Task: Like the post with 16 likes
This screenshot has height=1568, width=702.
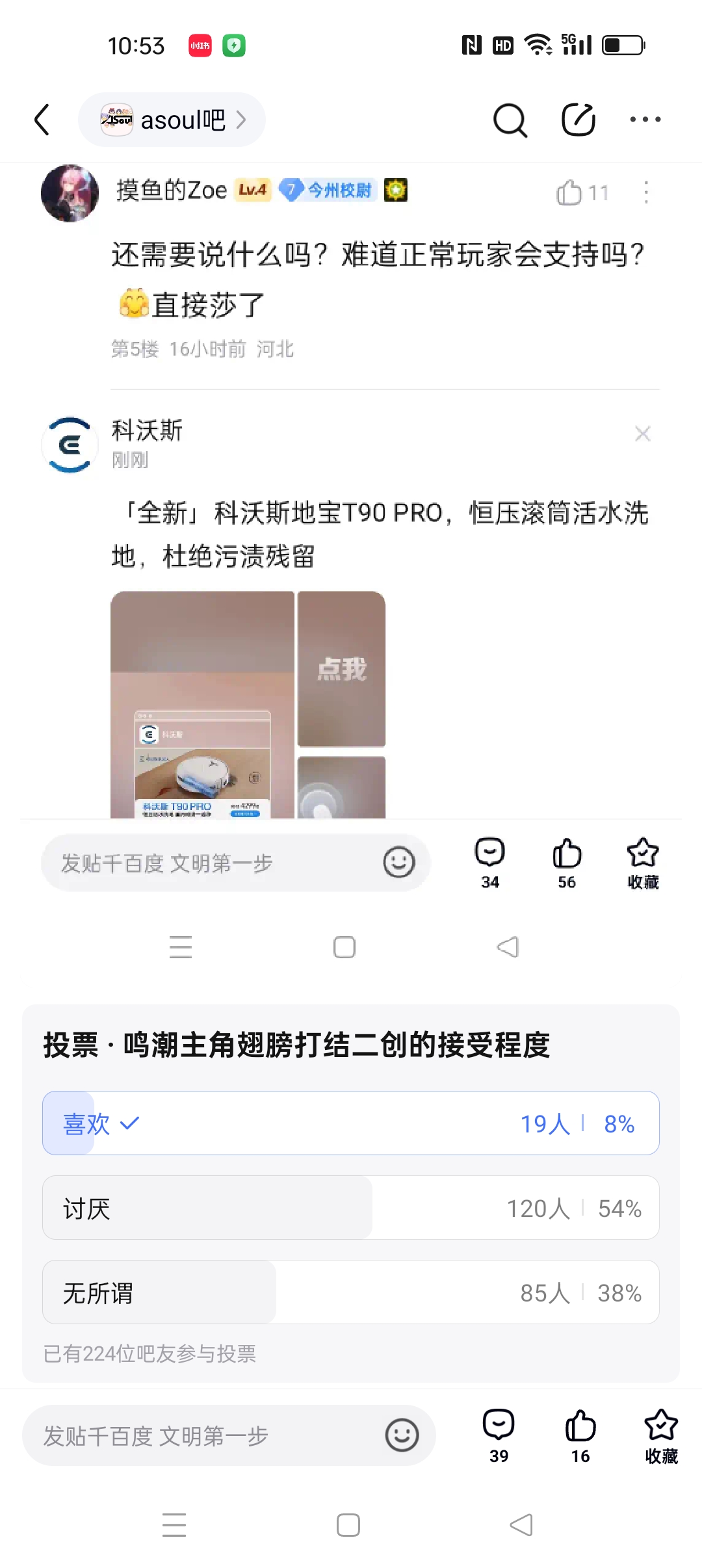Action: point(580,1435)
